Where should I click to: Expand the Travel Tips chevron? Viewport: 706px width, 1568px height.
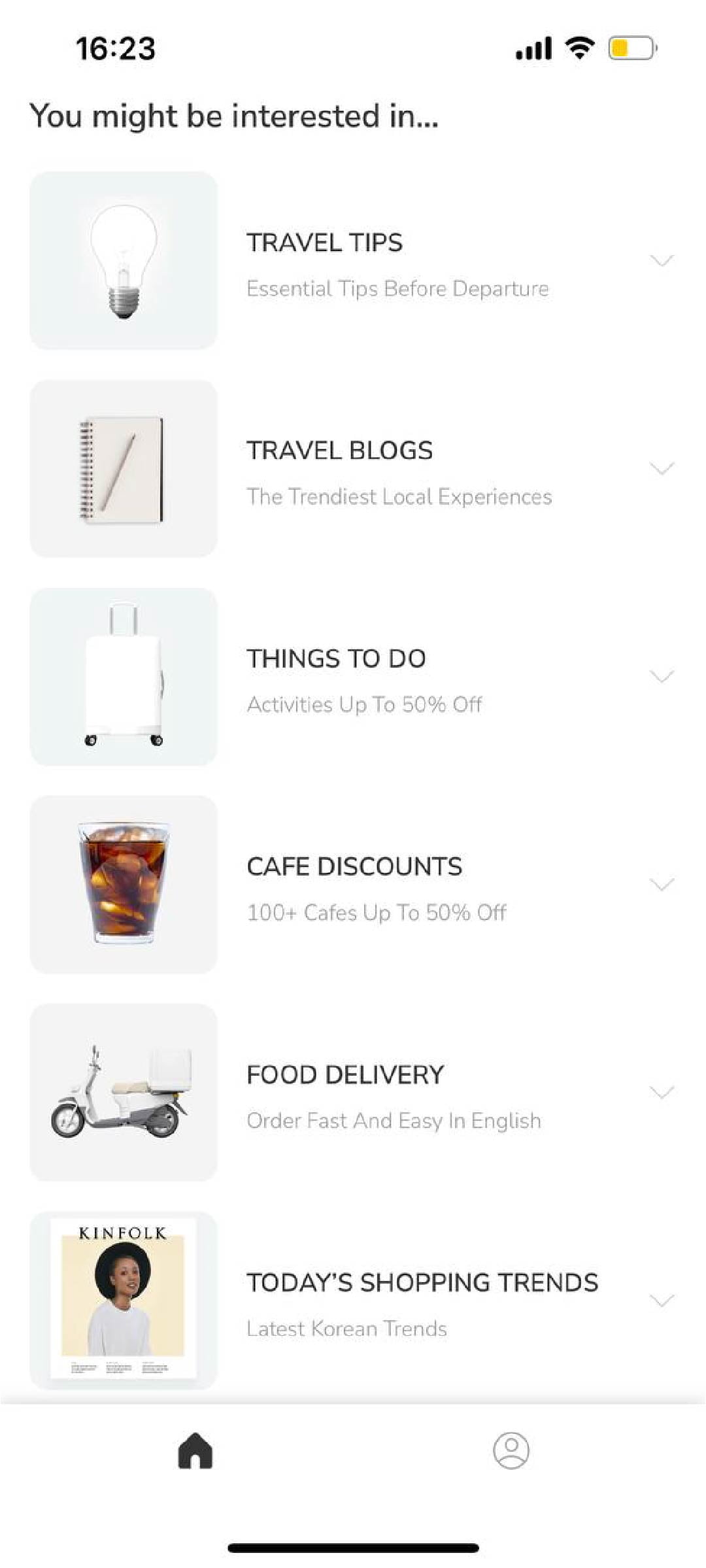(x=662, y=261)
